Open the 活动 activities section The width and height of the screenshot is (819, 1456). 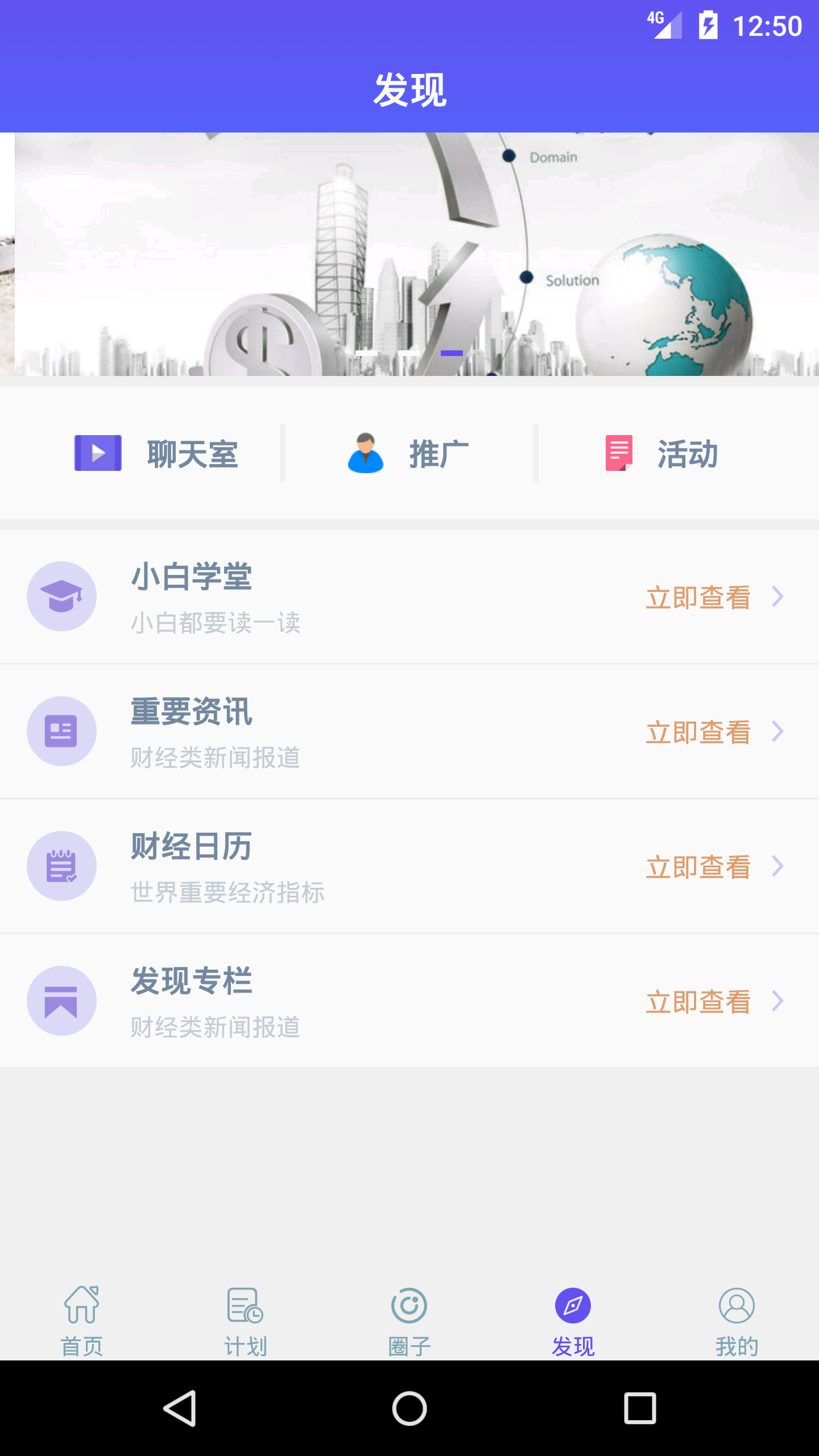click(x=661, y=454)
